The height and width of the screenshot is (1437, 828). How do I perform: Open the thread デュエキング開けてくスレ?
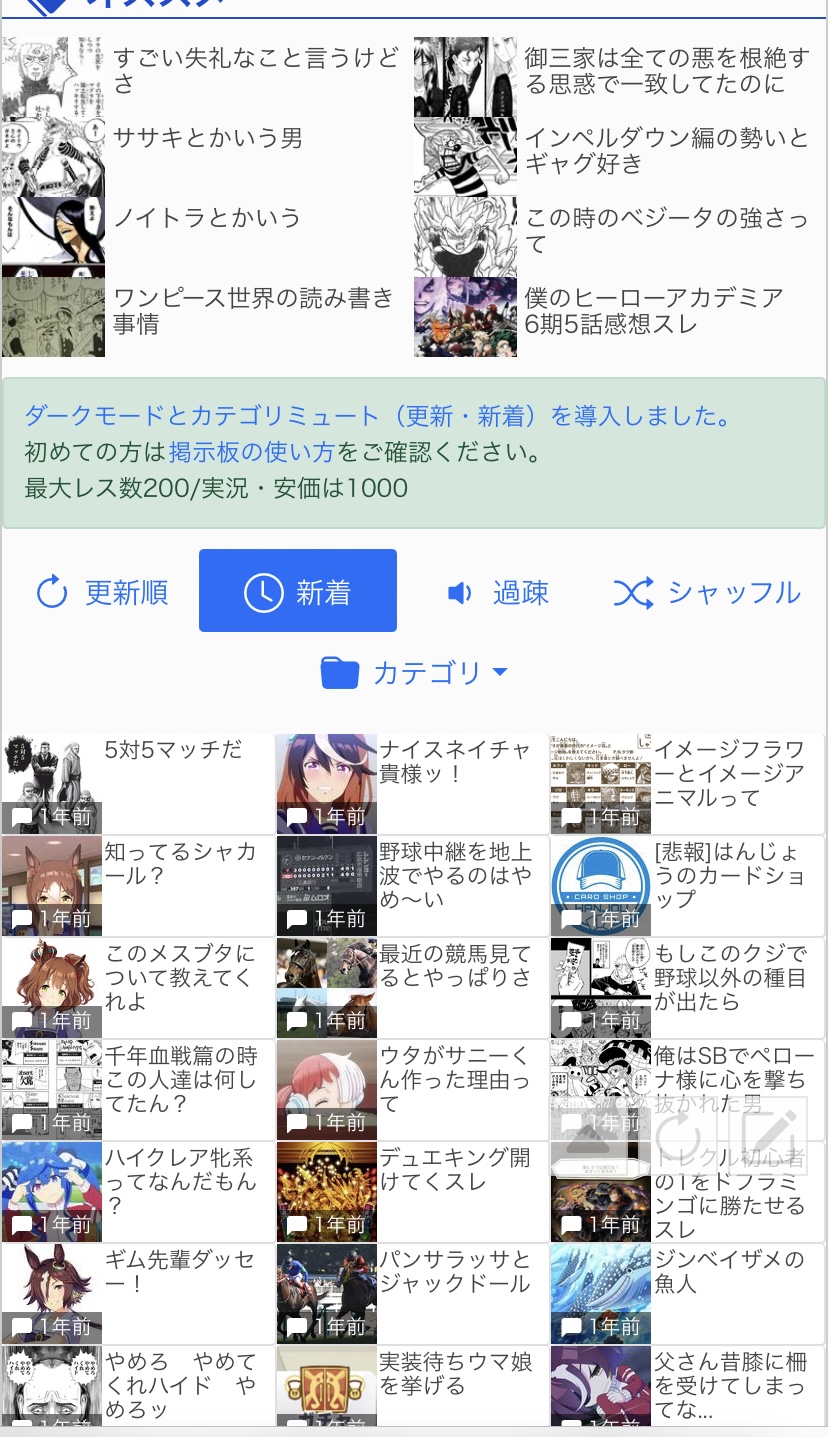point(453,1169)
